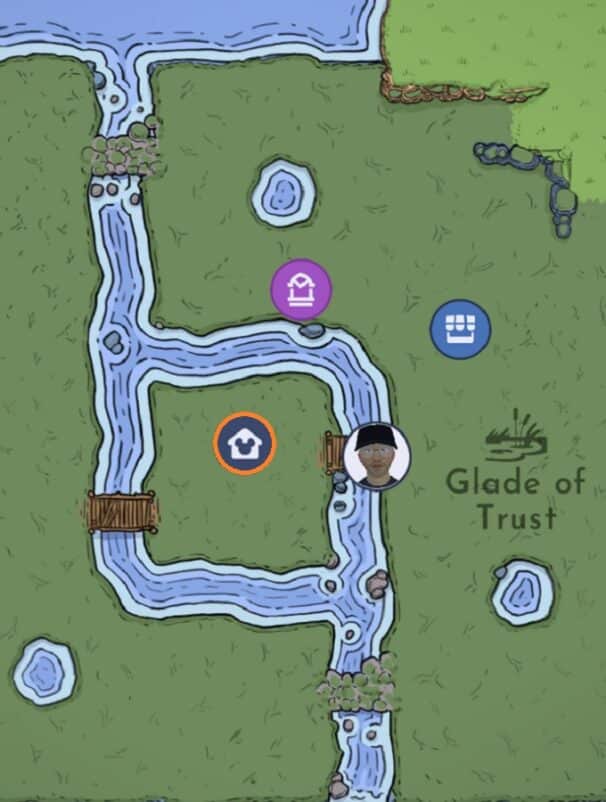This screenshot has width=606, height=802.
Task: Select the purple well marker on the map
Action: [301, 290]
